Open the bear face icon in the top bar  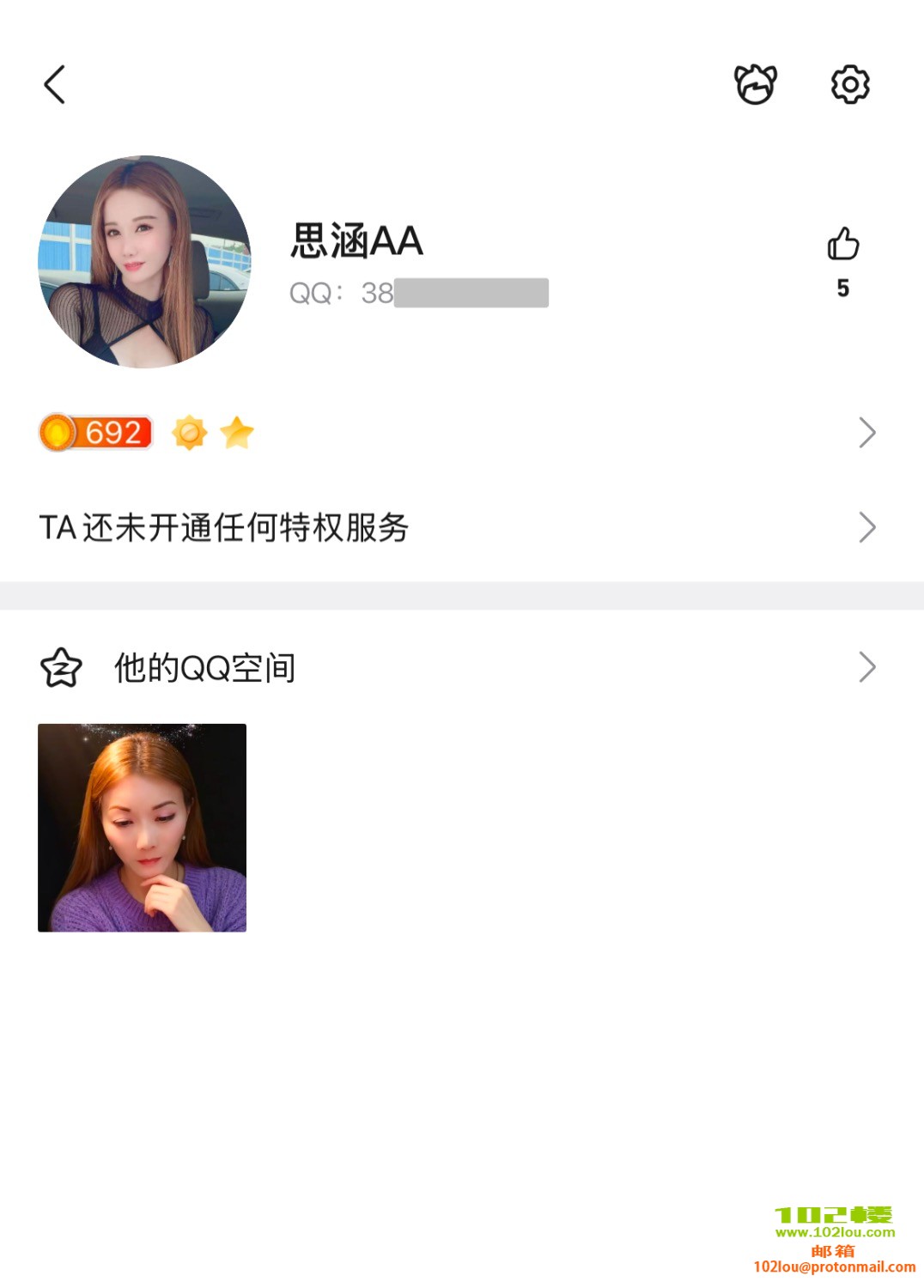[755, 84]
